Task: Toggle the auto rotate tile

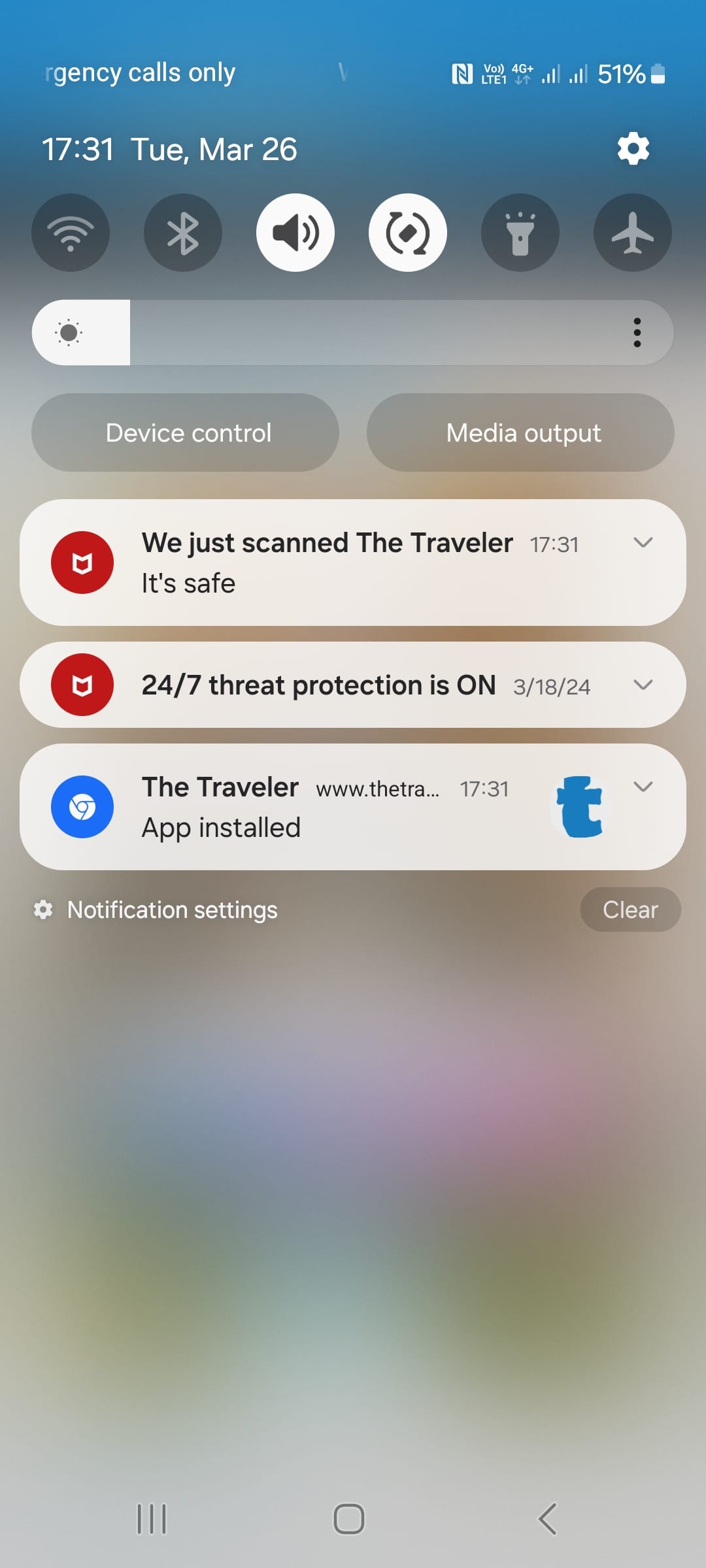Action: coord(408,233)
